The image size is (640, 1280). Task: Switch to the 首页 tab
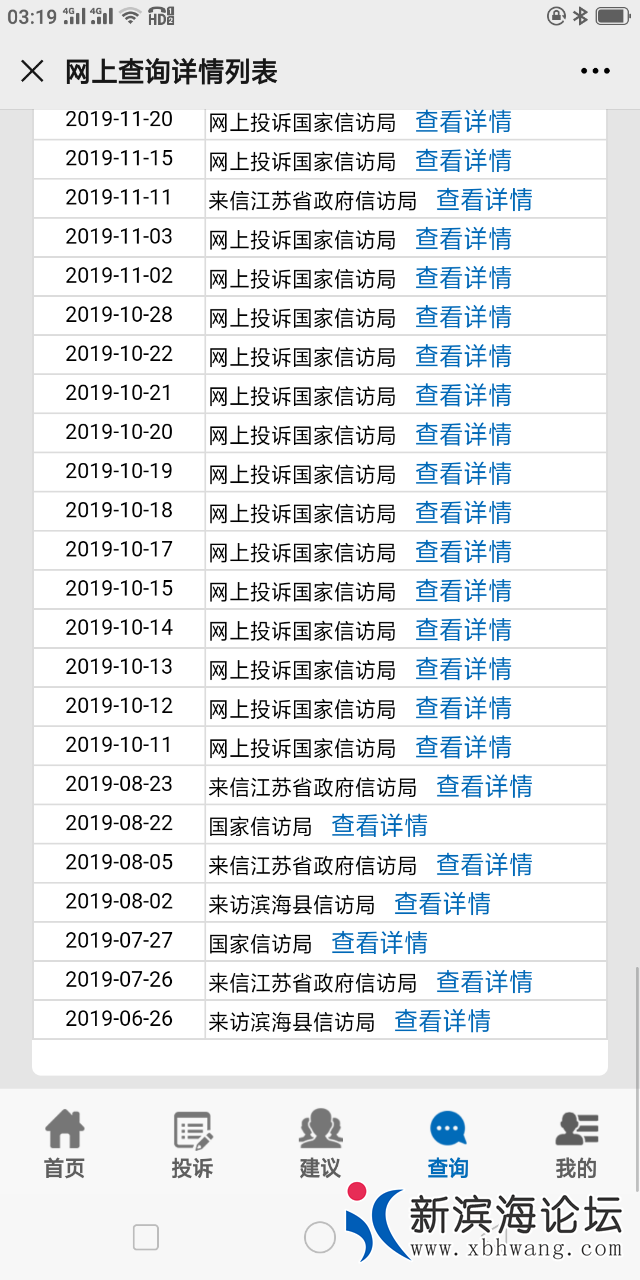(64, 1144)
